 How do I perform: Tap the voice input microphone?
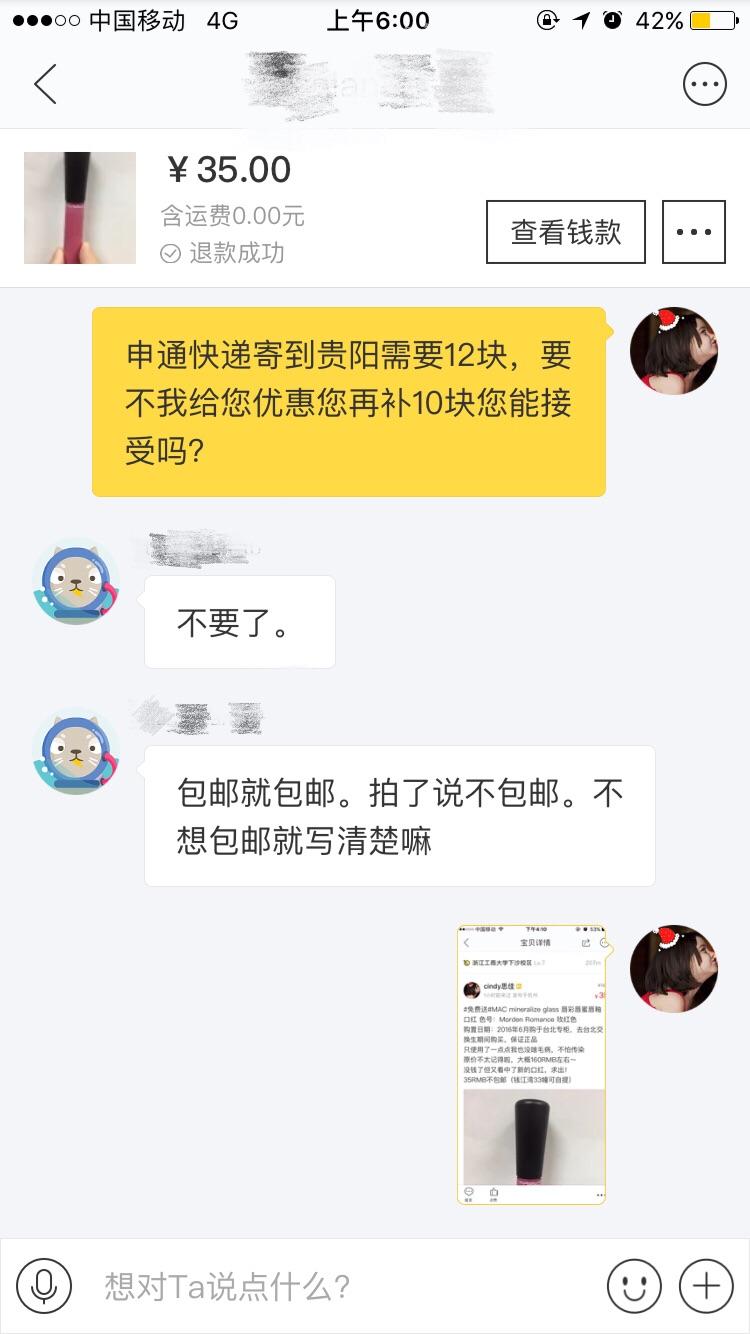pos(44,1285)
